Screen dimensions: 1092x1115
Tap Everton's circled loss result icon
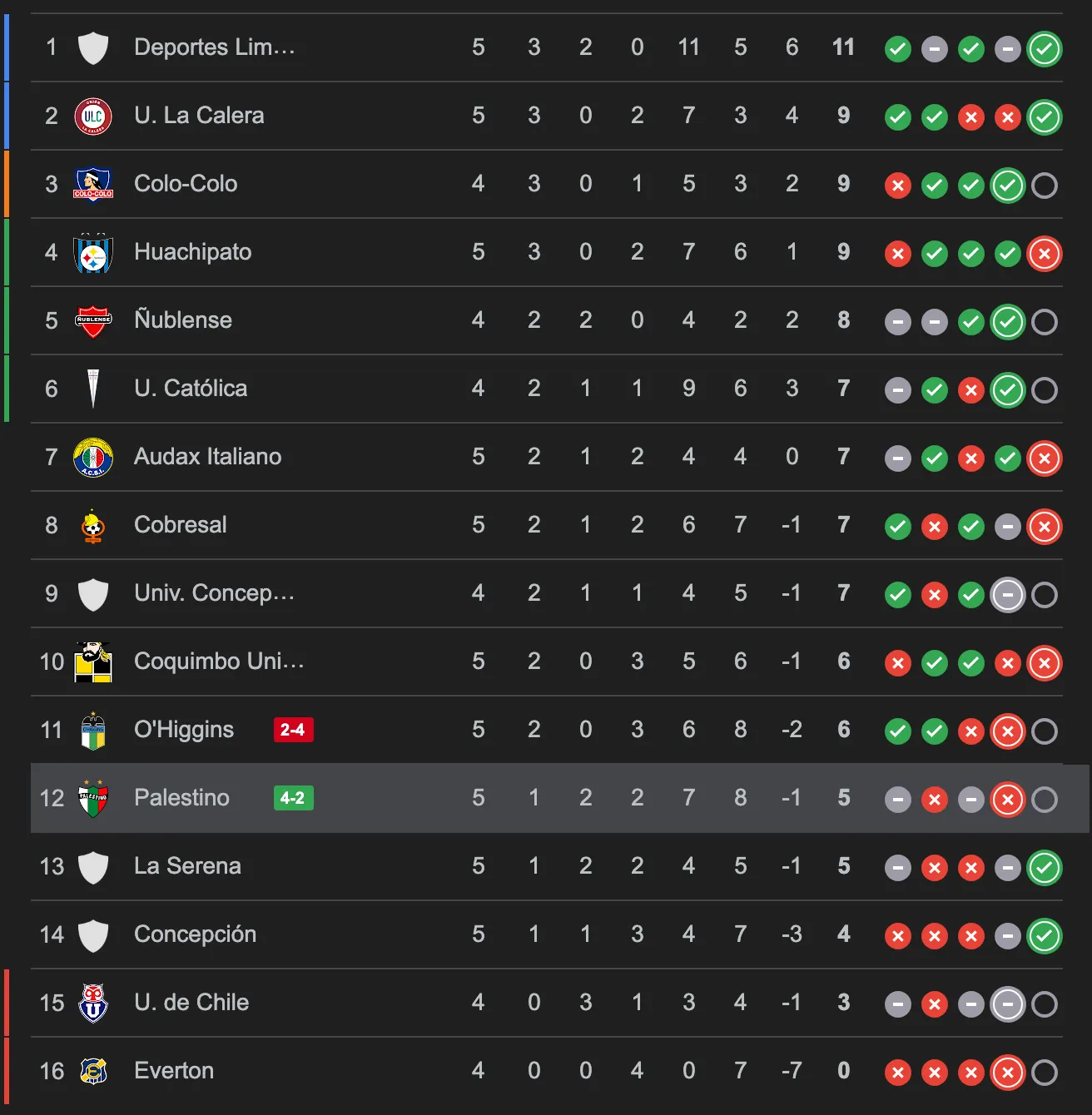1008,1073
